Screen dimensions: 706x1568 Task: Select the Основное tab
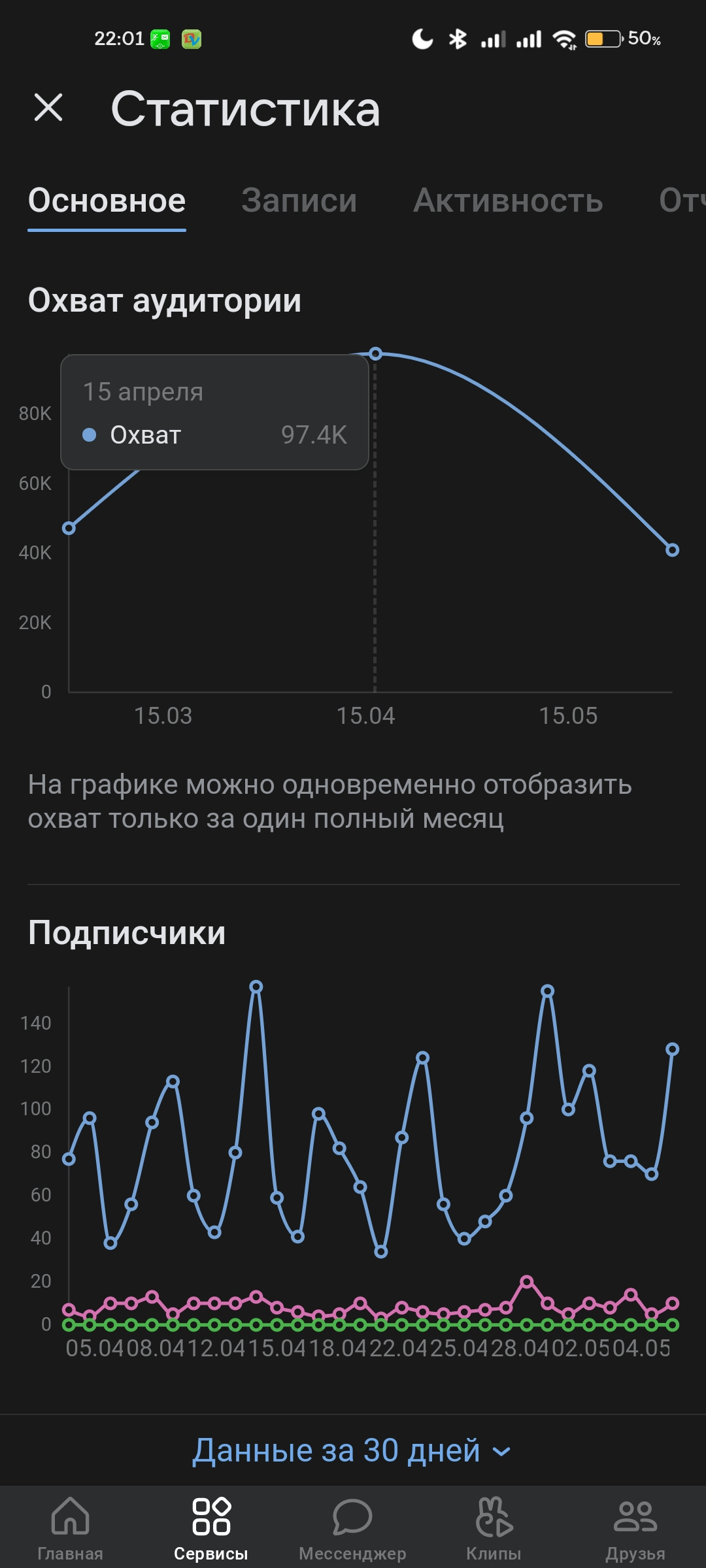click(107, 200)
